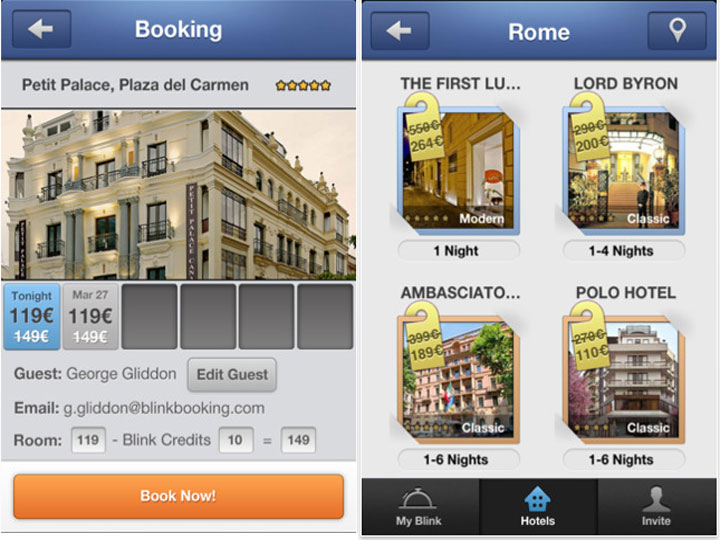Open the map pin for Rome
This screenshot has width=720, height=540.
677,31
